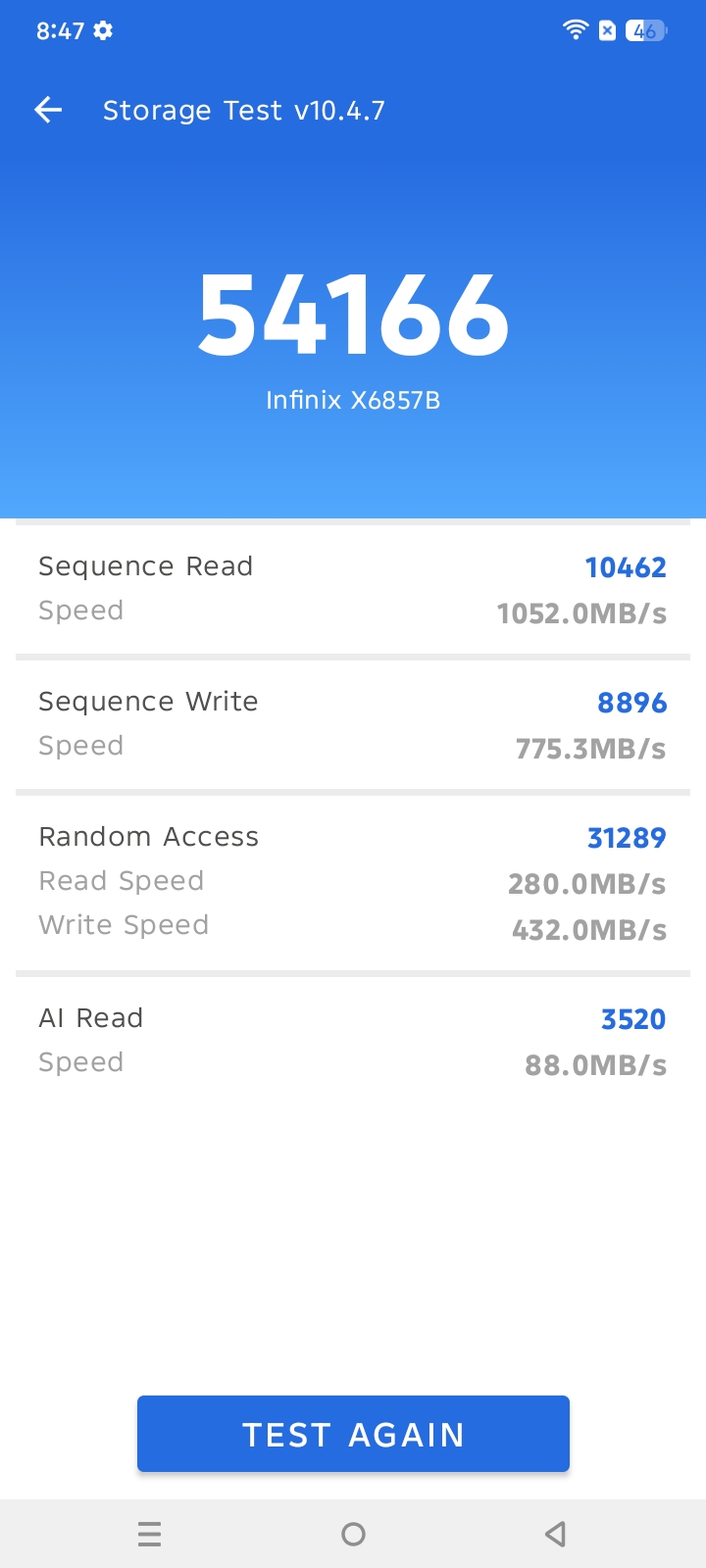This screenshot has width=706, height=1568.
Task: Select the Sequence Write score 8896
Action: [631, 702]
